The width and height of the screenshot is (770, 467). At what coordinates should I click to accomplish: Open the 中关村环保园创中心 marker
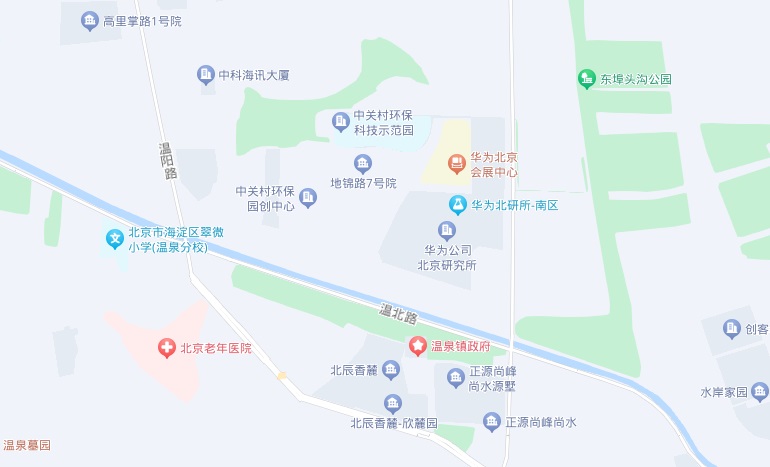pyautogui.click(x=307, y=199)
